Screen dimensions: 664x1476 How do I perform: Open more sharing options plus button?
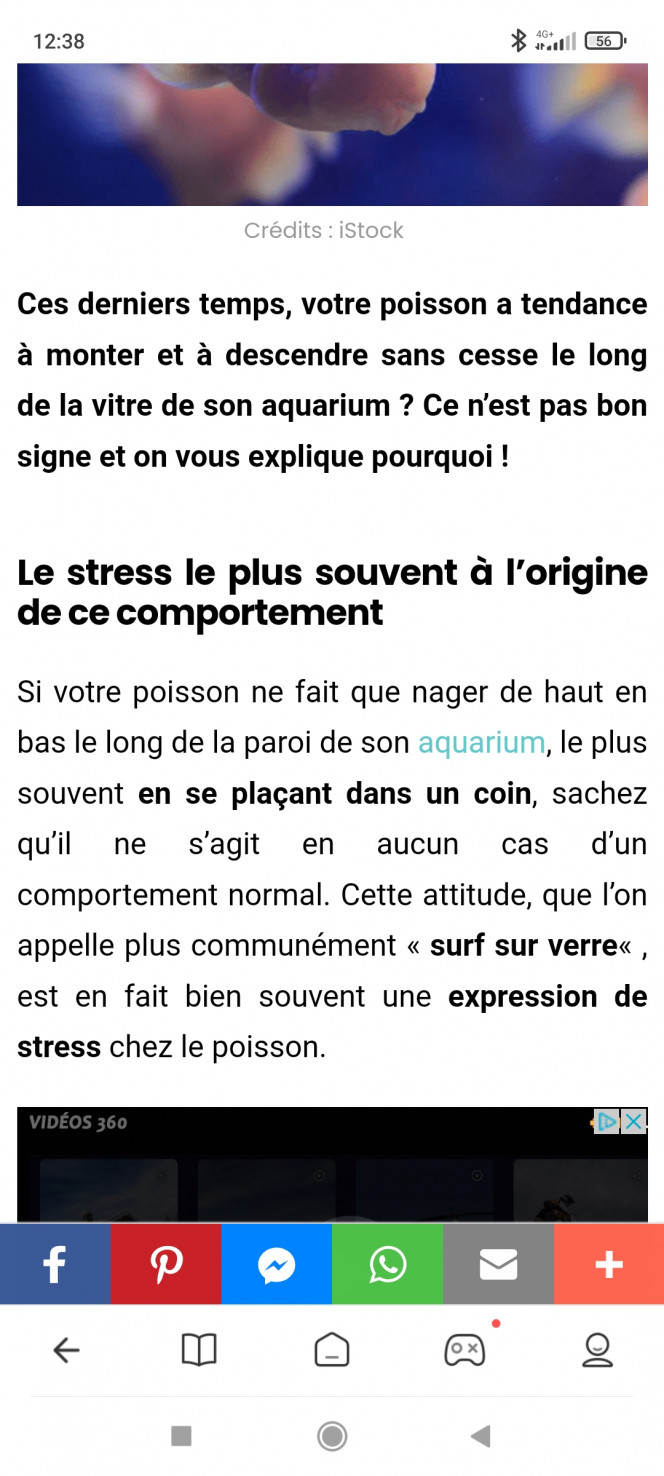tap(609, 1265)
